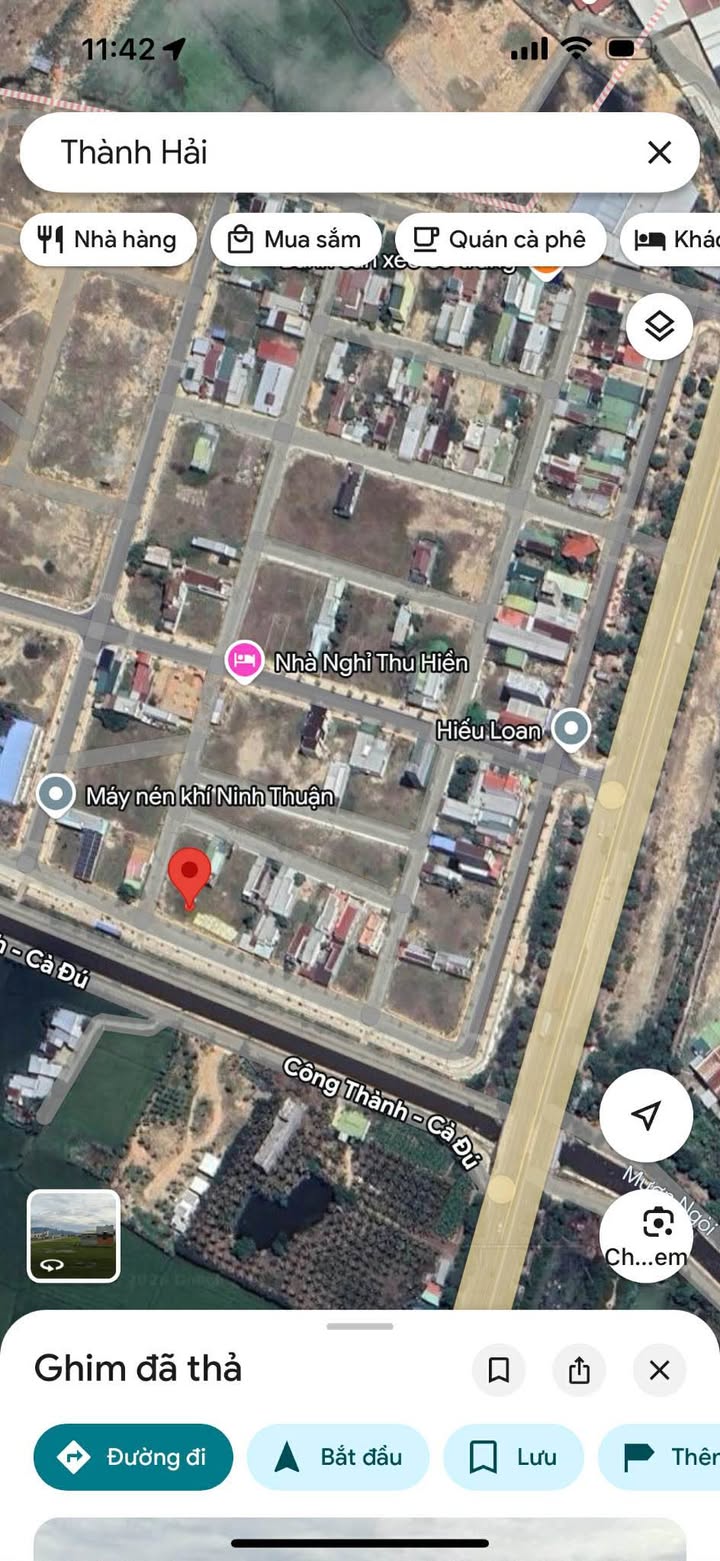The height and width of the screenshot is (1561, 720).
Task: Share the dropped pin
Action: pos(579,1370)
